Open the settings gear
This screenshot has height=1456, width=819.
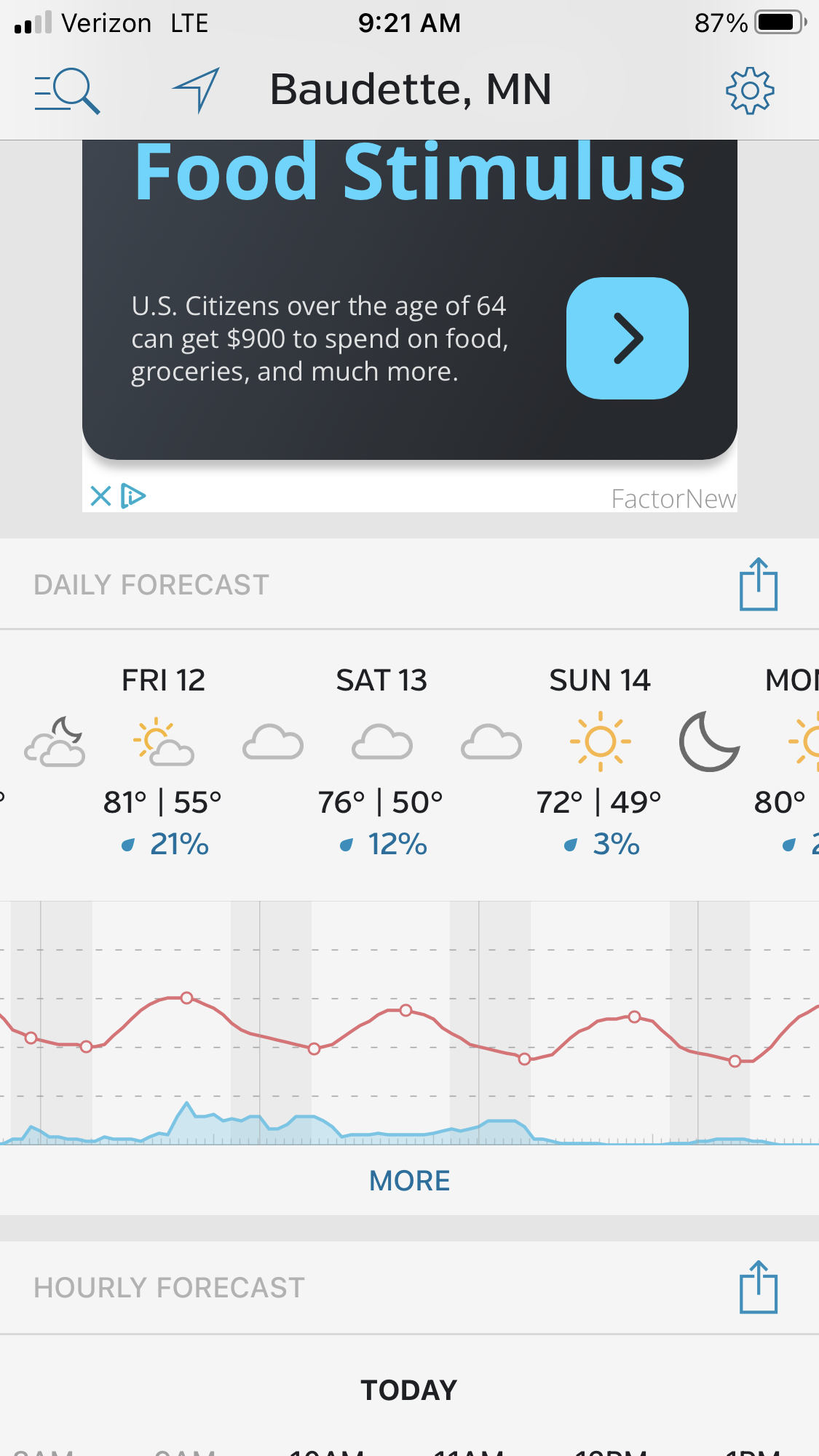coord(750,91)
